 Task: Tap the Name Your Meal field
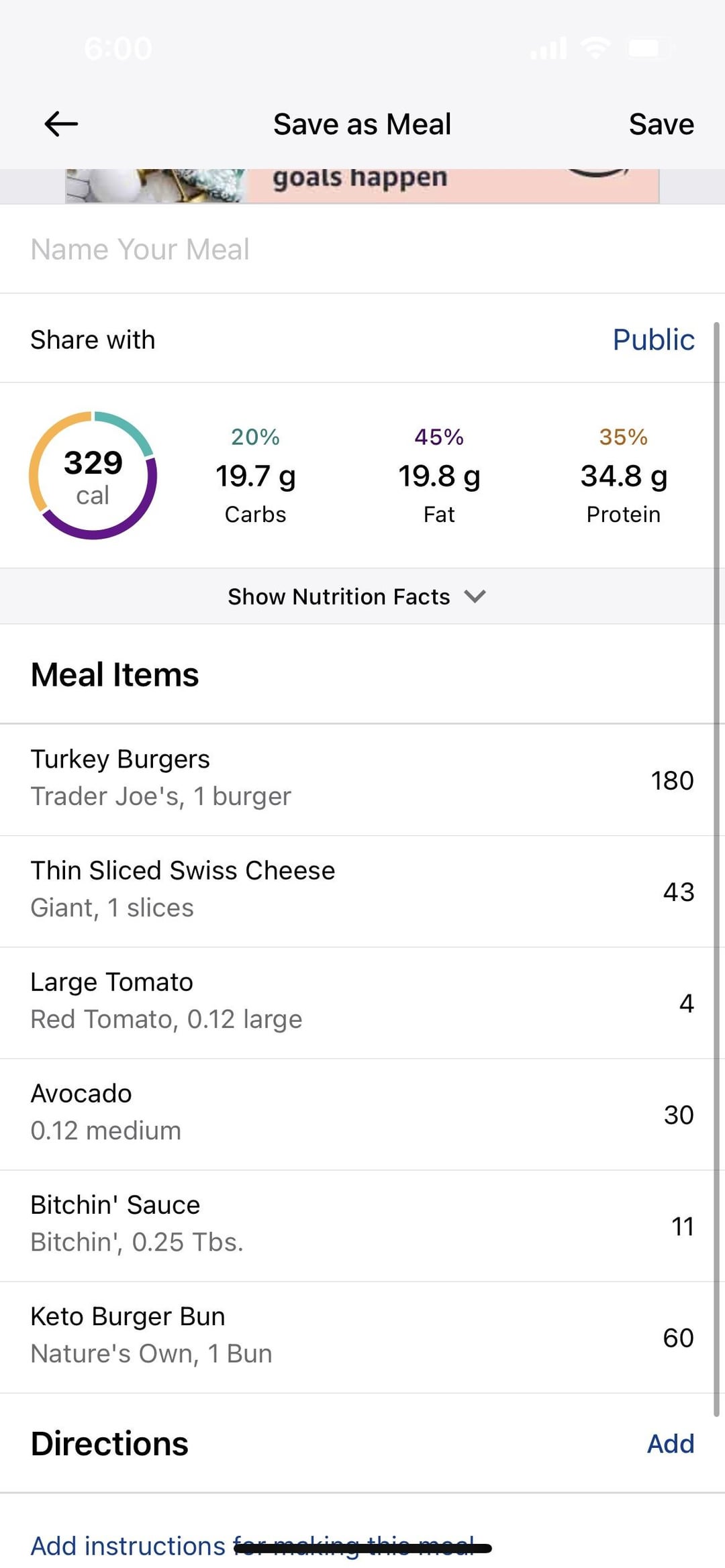[362, 249]
